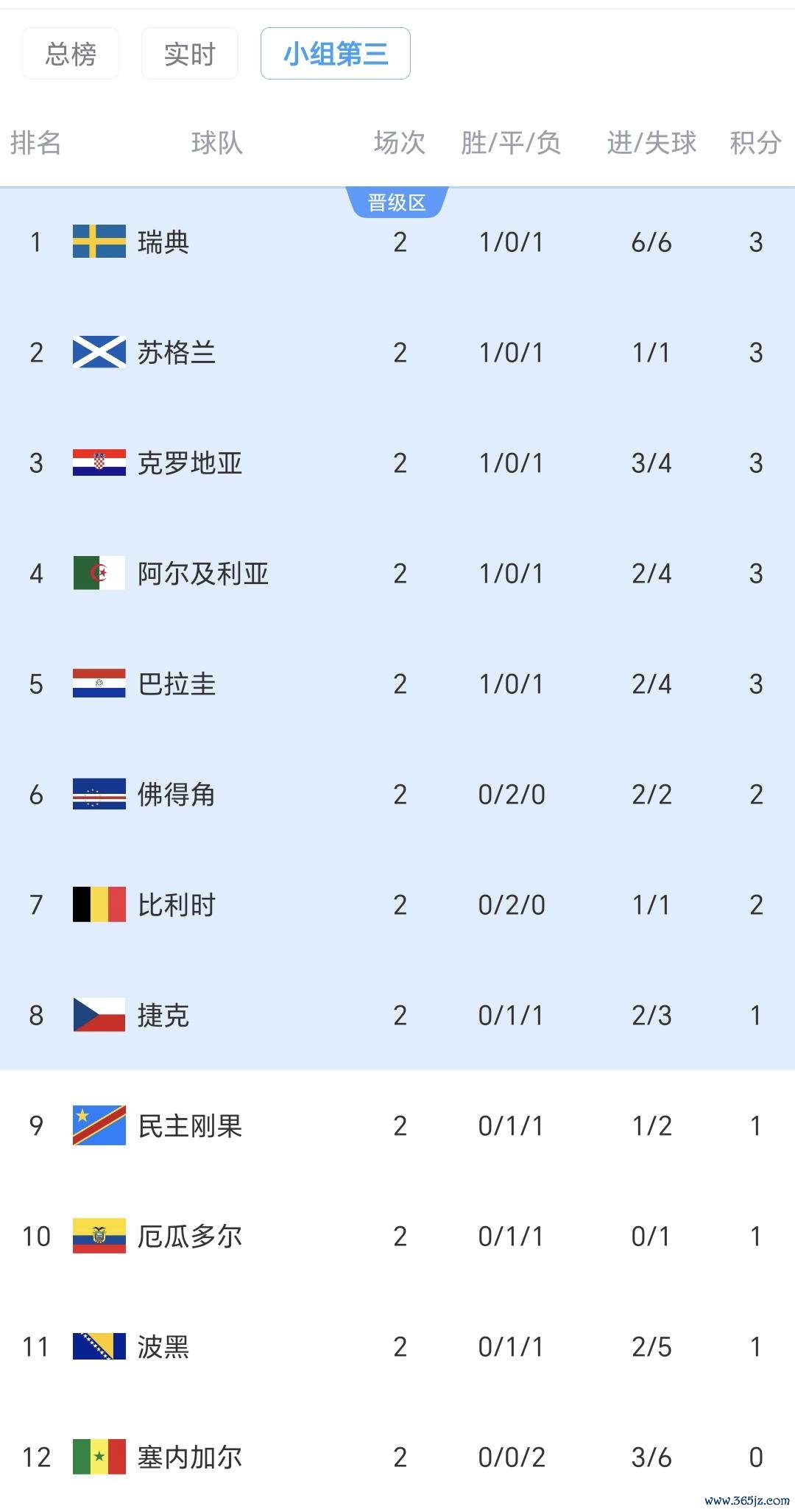This screenshot has height=1512, width=795.
Task: Switch to the 总榜 tab
Action: [71, 54]
